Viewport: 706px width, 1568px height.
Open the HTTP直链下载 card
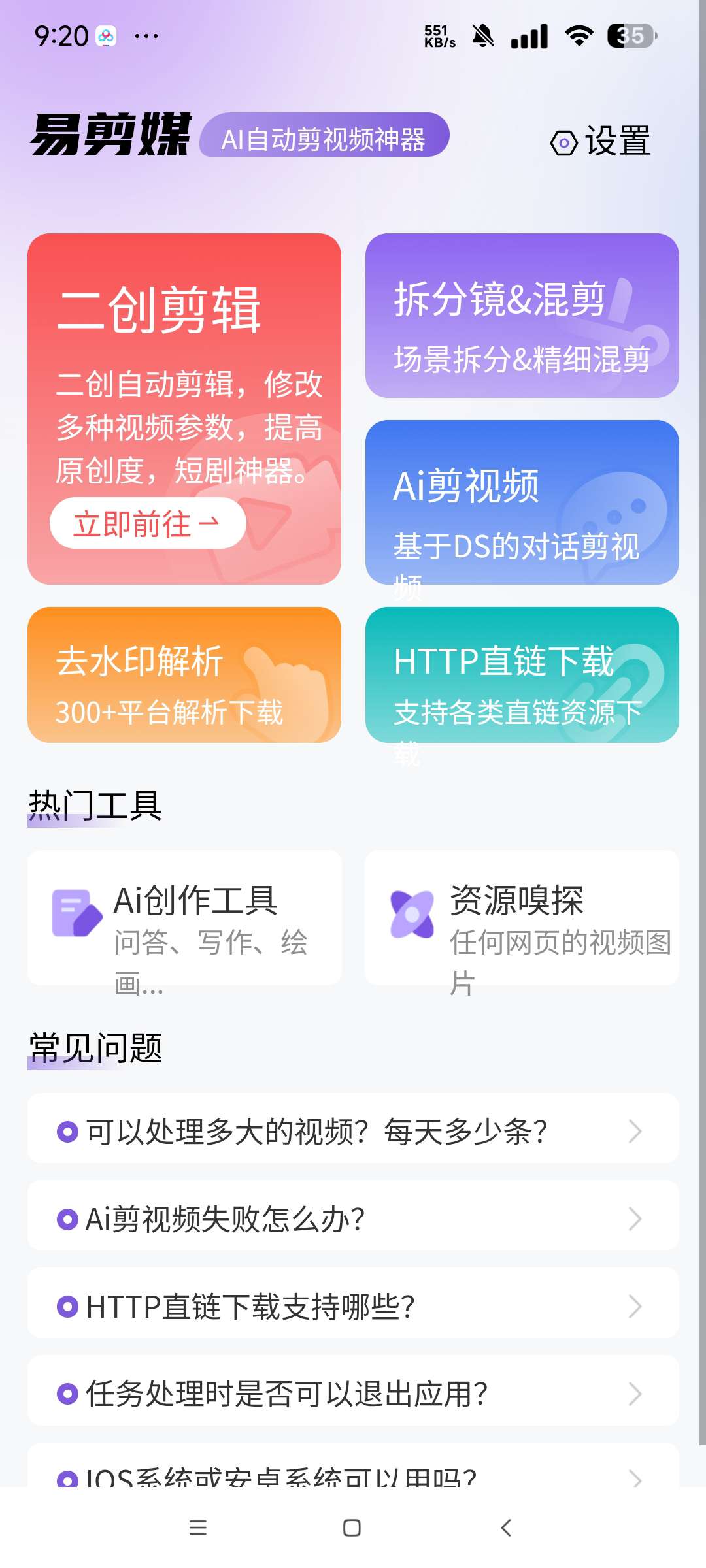pyautogui.click(x=522, y=675)
